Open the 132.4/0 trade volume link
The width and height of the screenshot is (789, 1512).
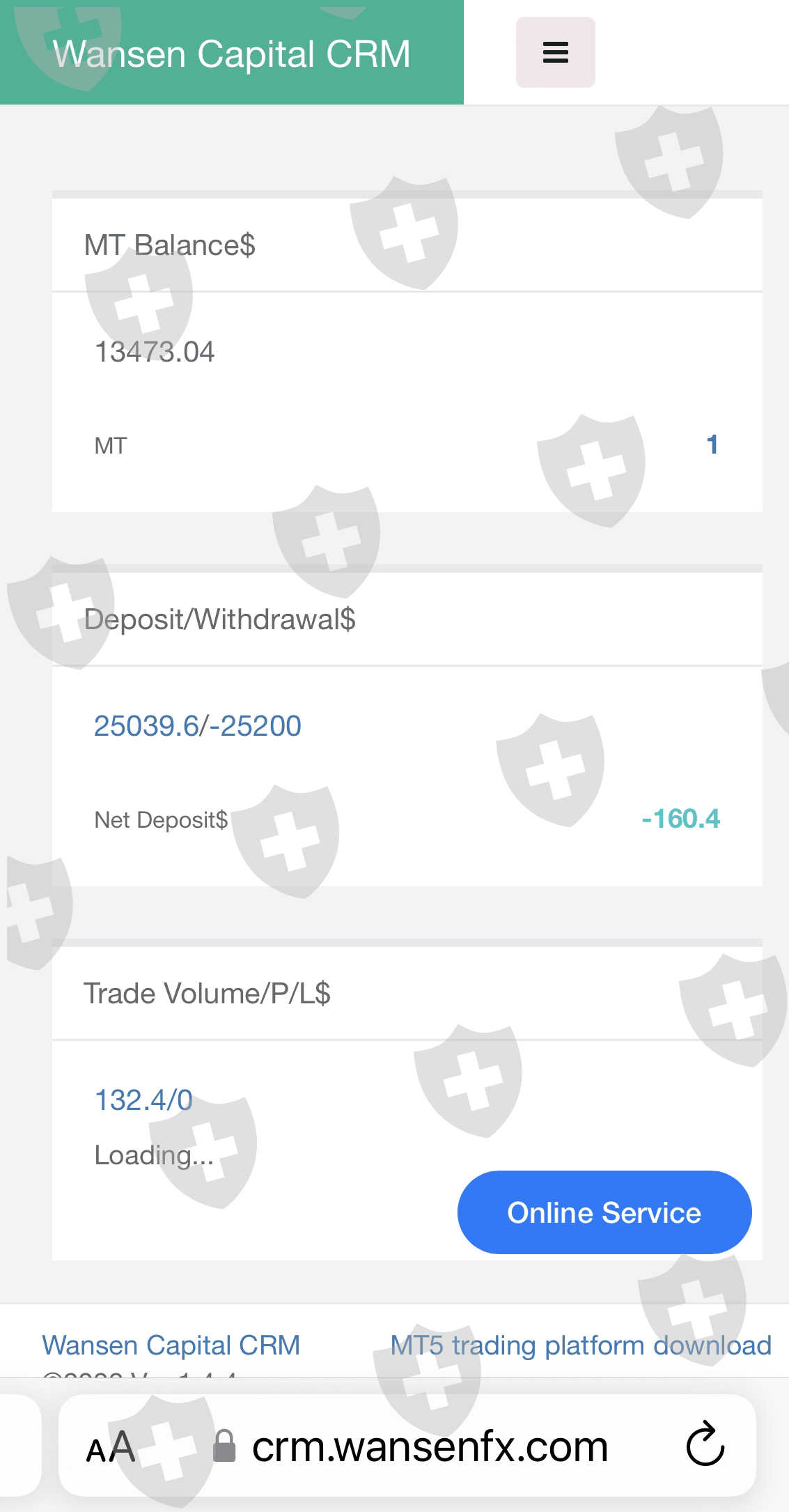click(143, 1100)
